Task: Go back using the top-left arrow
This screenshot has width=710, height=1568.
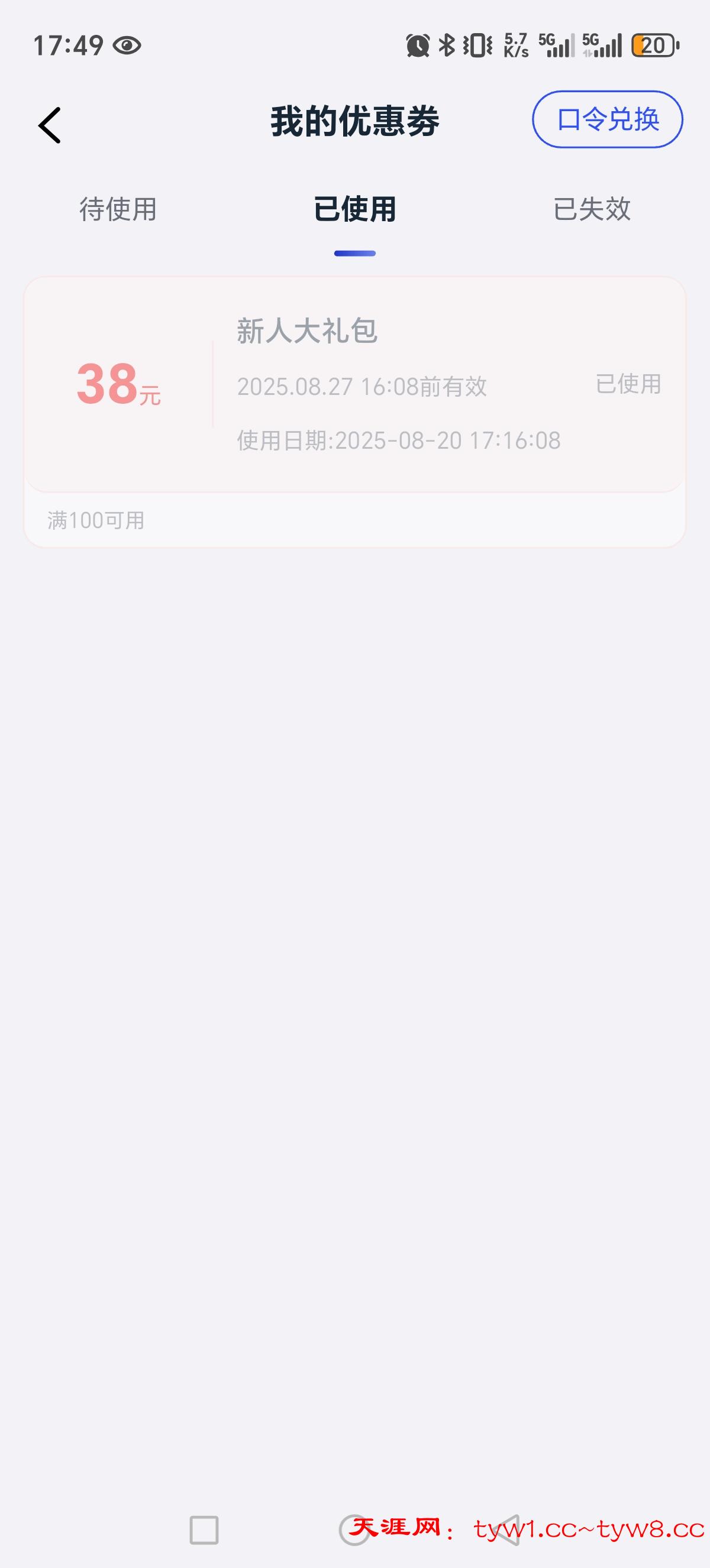Action: (50, 125)
